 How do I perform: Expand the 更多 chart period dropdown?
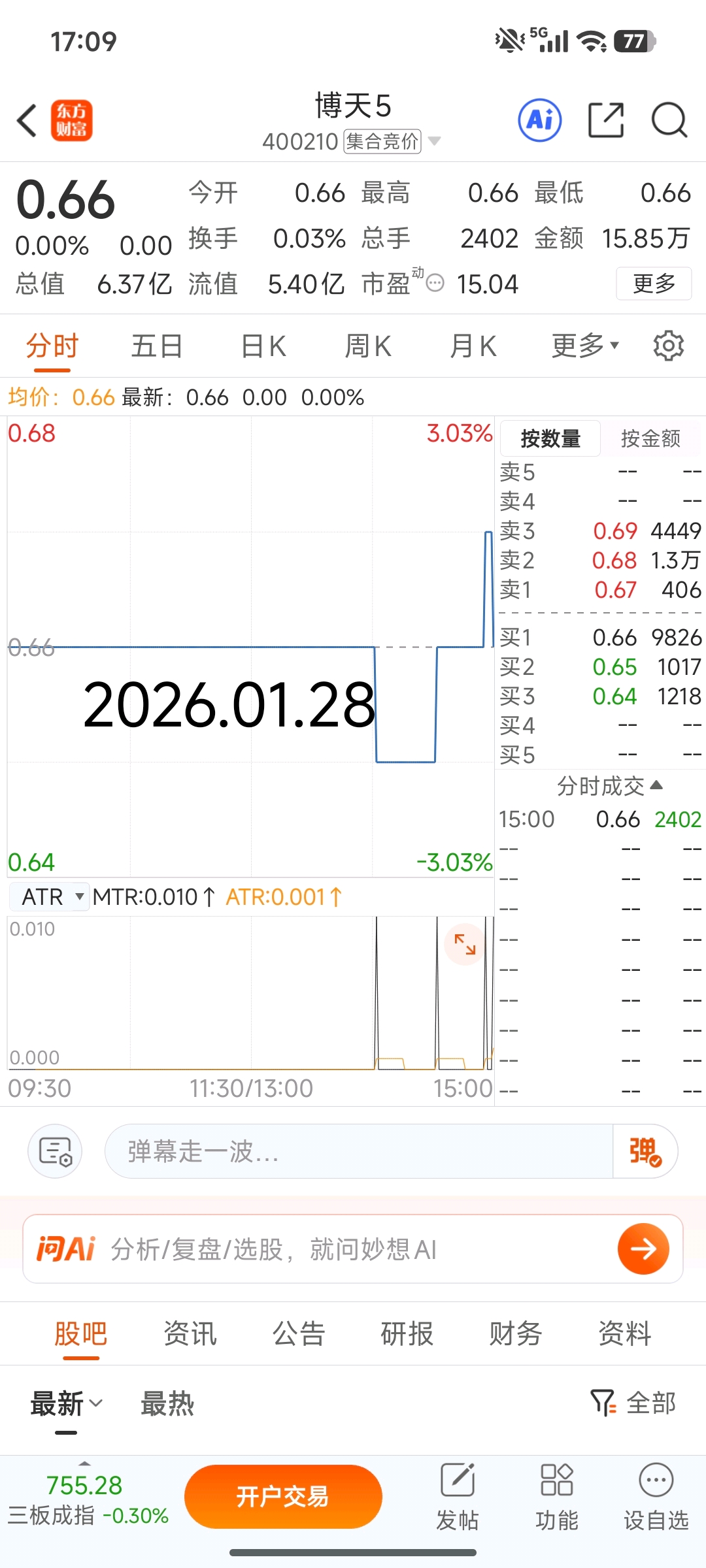(585, 346)
